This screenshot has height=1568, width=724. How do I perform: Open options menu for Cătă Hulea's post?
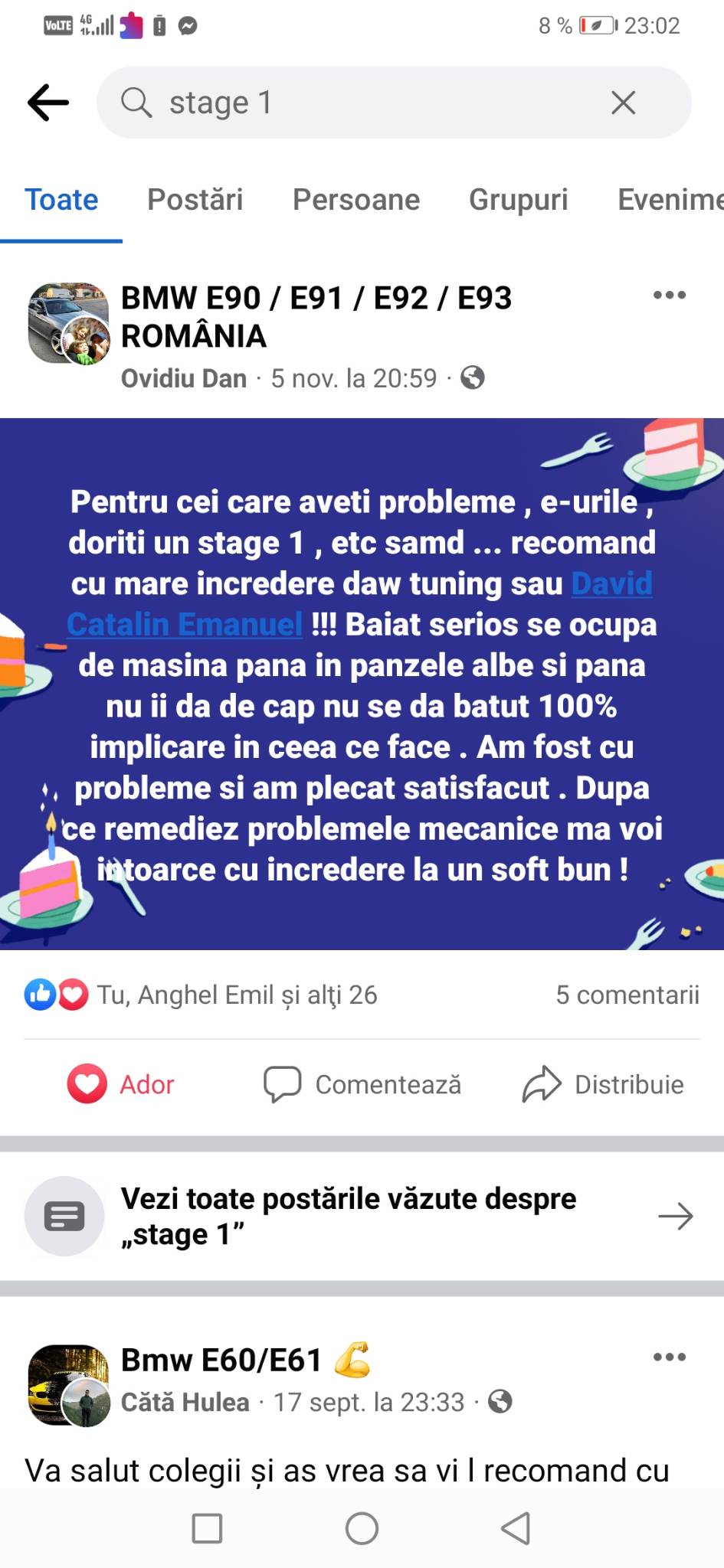[669, 1357]
